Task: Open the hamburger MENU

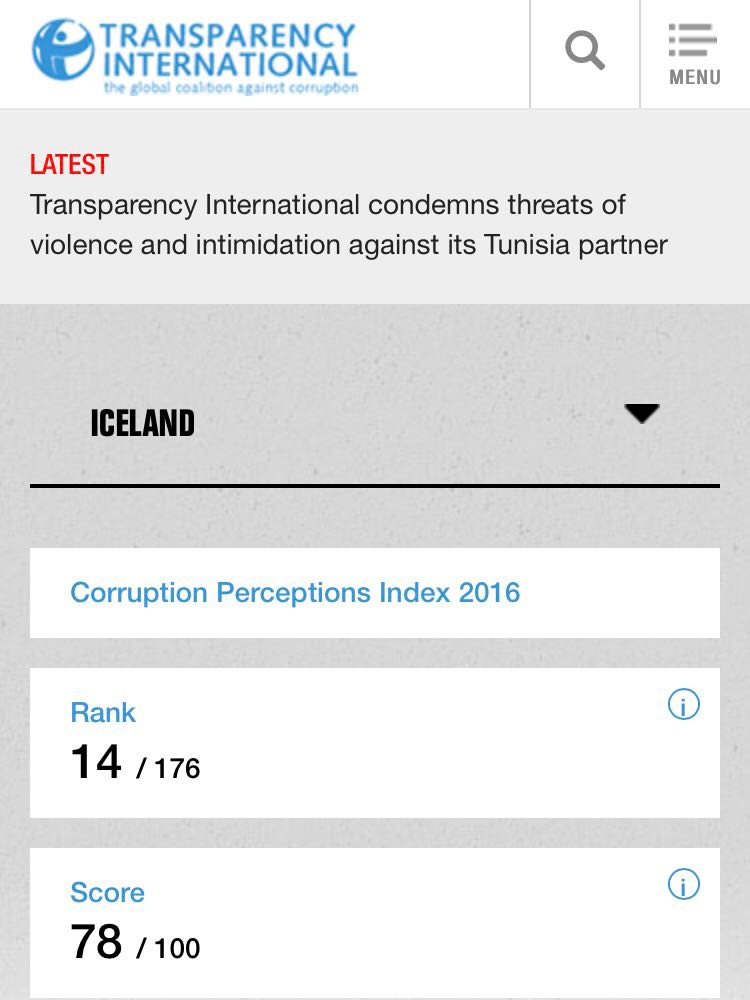Action: pos(694,54)
